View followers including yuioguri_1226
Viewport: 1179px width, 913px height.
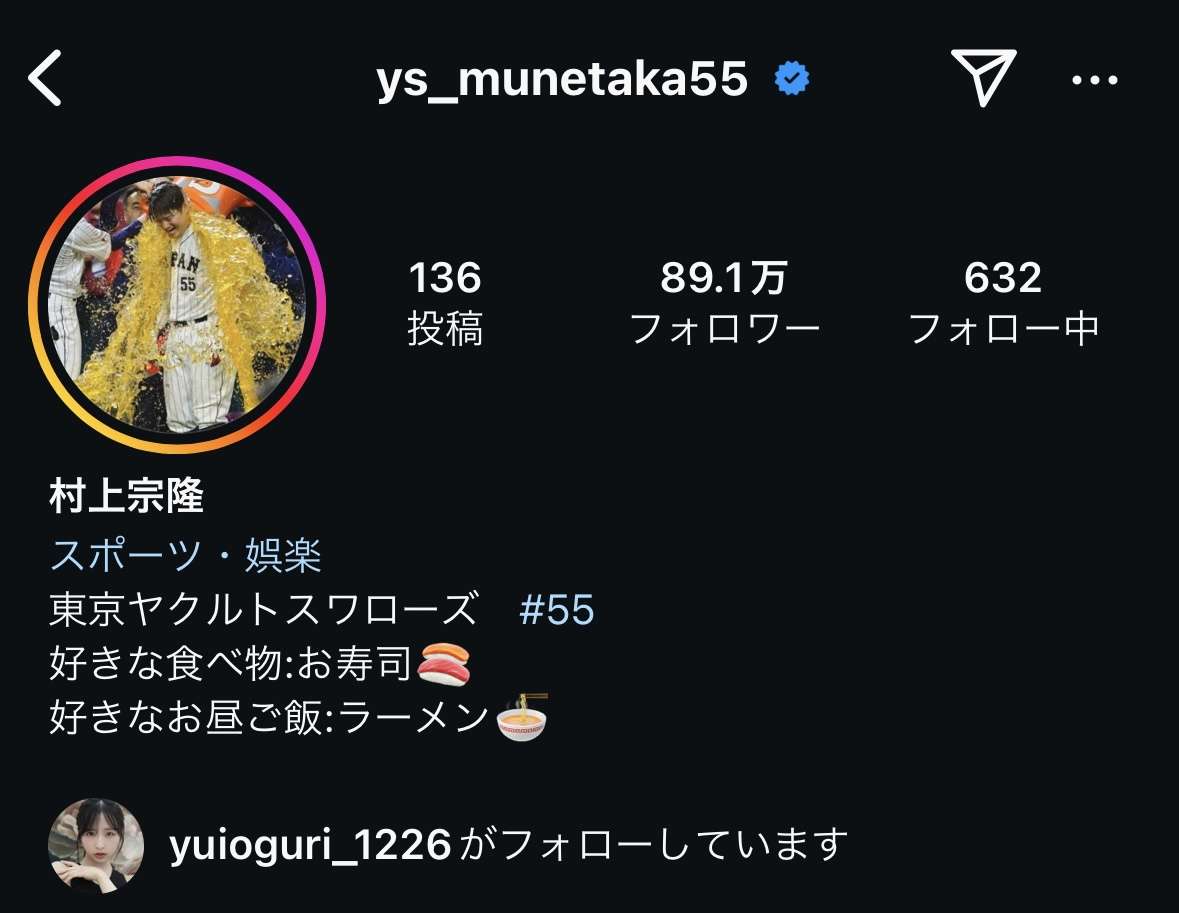508,846
